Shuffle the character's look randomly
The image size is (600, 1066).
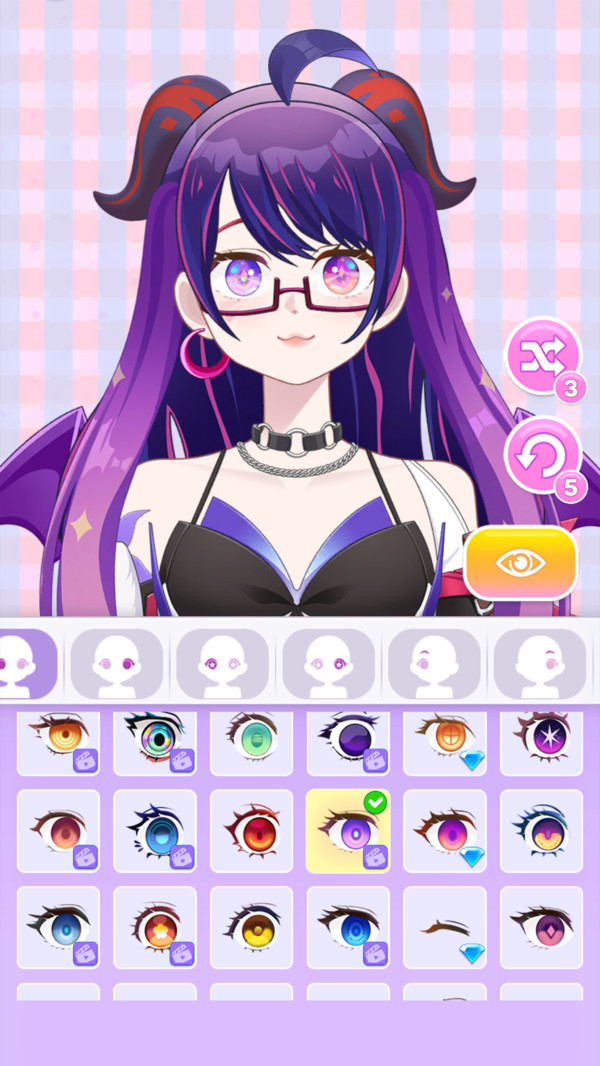coord(542,355)
